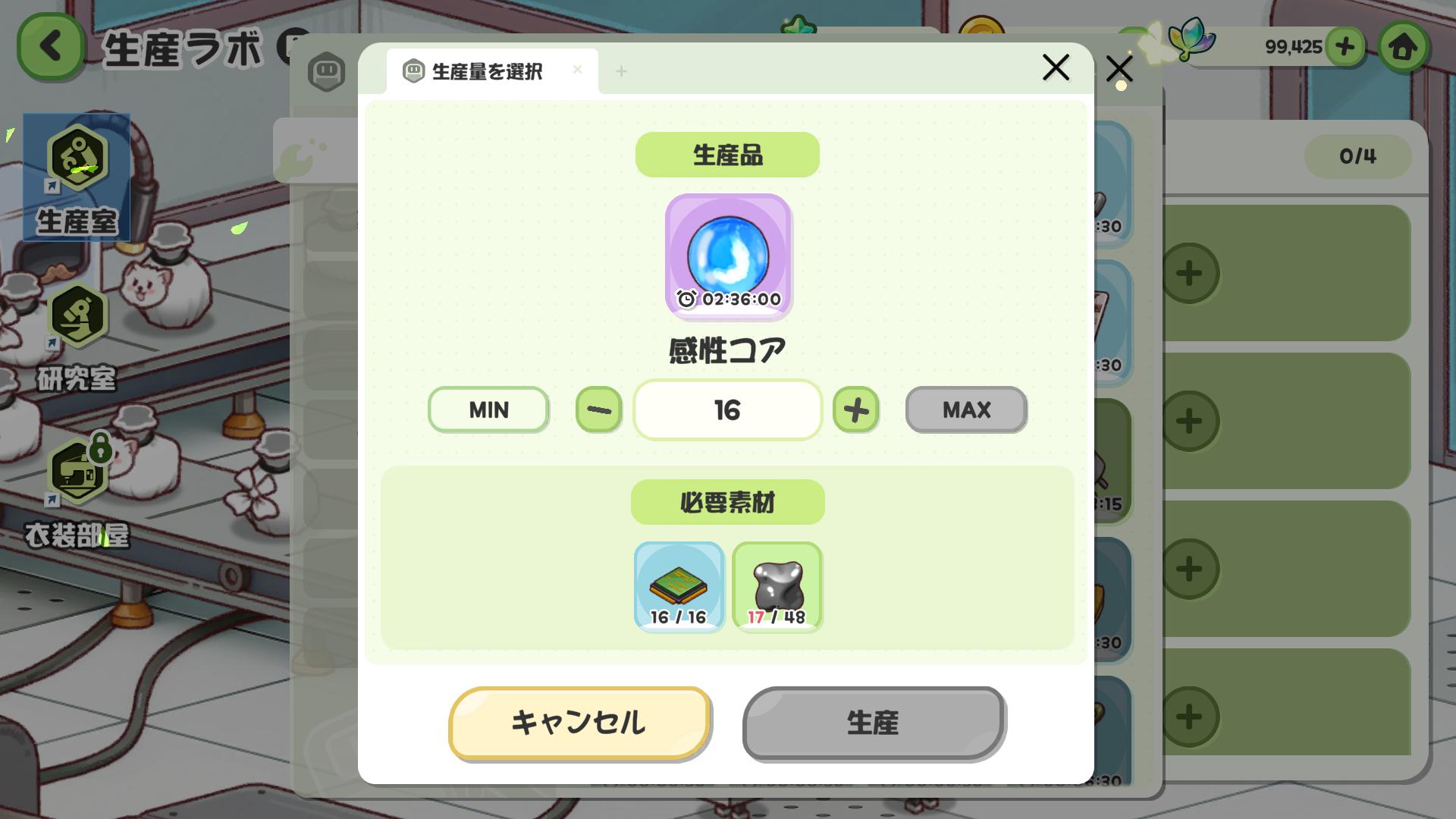Screen dimensions: 1456x819
Task: Set quantity to MAX
Action: [966, 409]
